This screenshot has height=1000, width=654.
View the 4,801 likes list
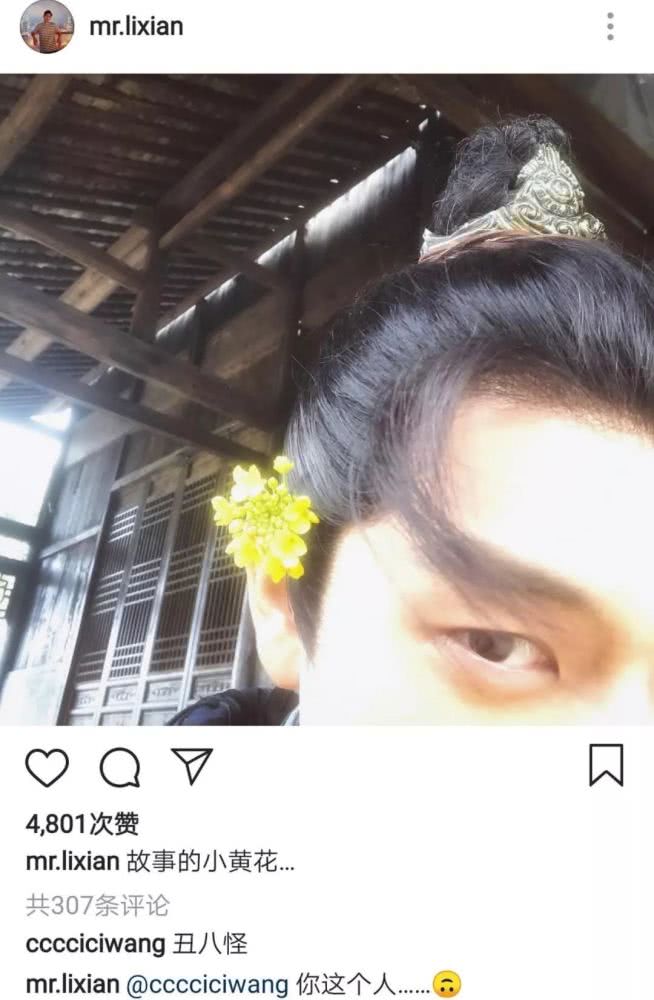83,825
